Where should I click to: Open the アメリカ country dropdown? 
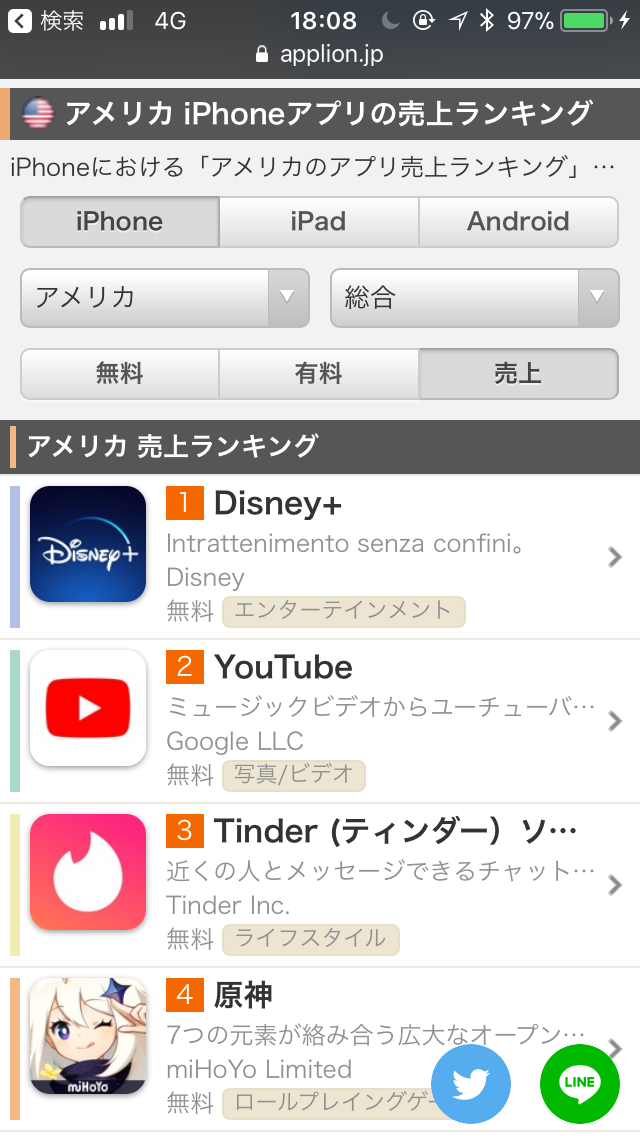coord(165,297)
